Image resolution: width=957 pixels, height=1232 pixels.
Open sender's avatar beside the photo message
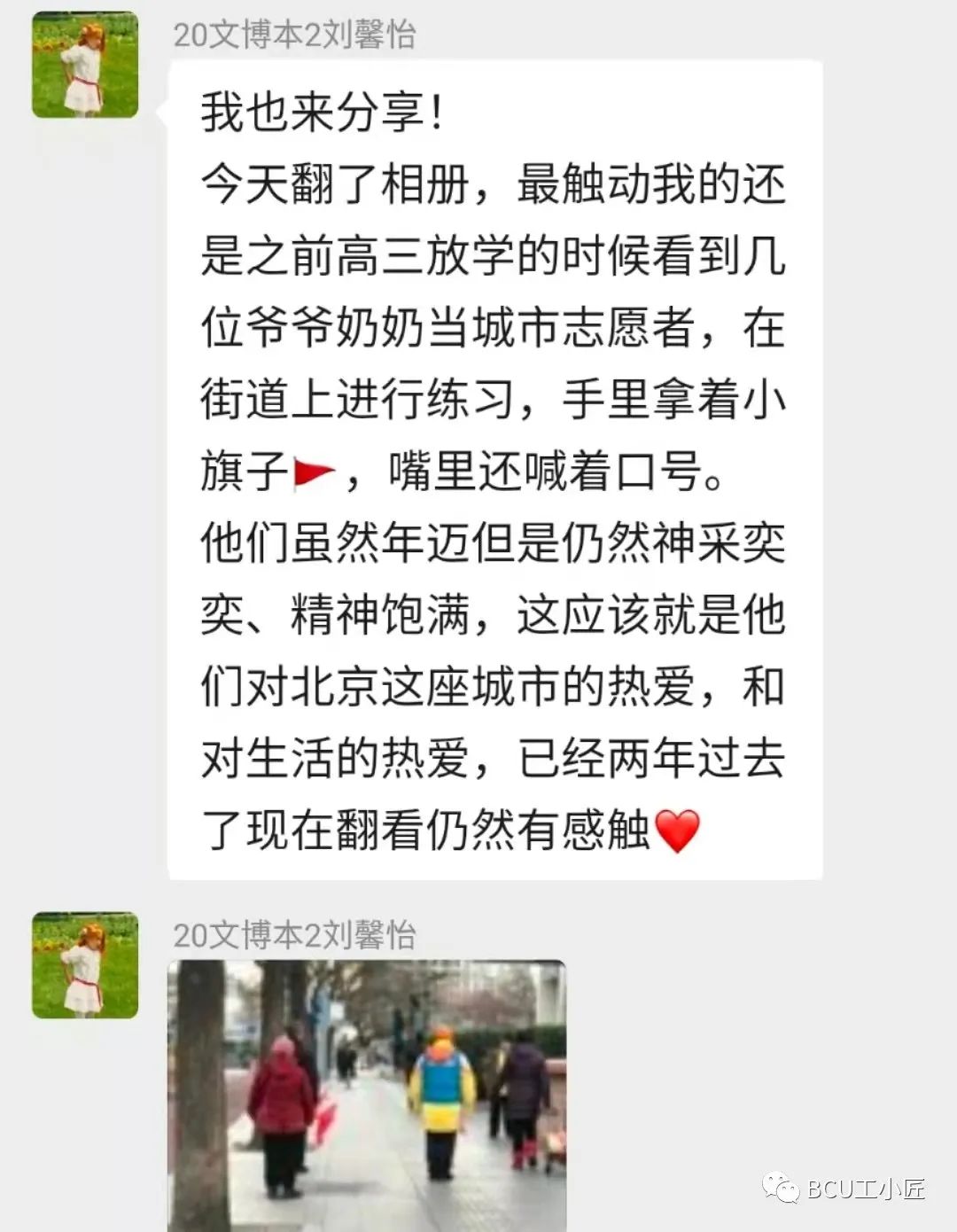pos(85,965)
